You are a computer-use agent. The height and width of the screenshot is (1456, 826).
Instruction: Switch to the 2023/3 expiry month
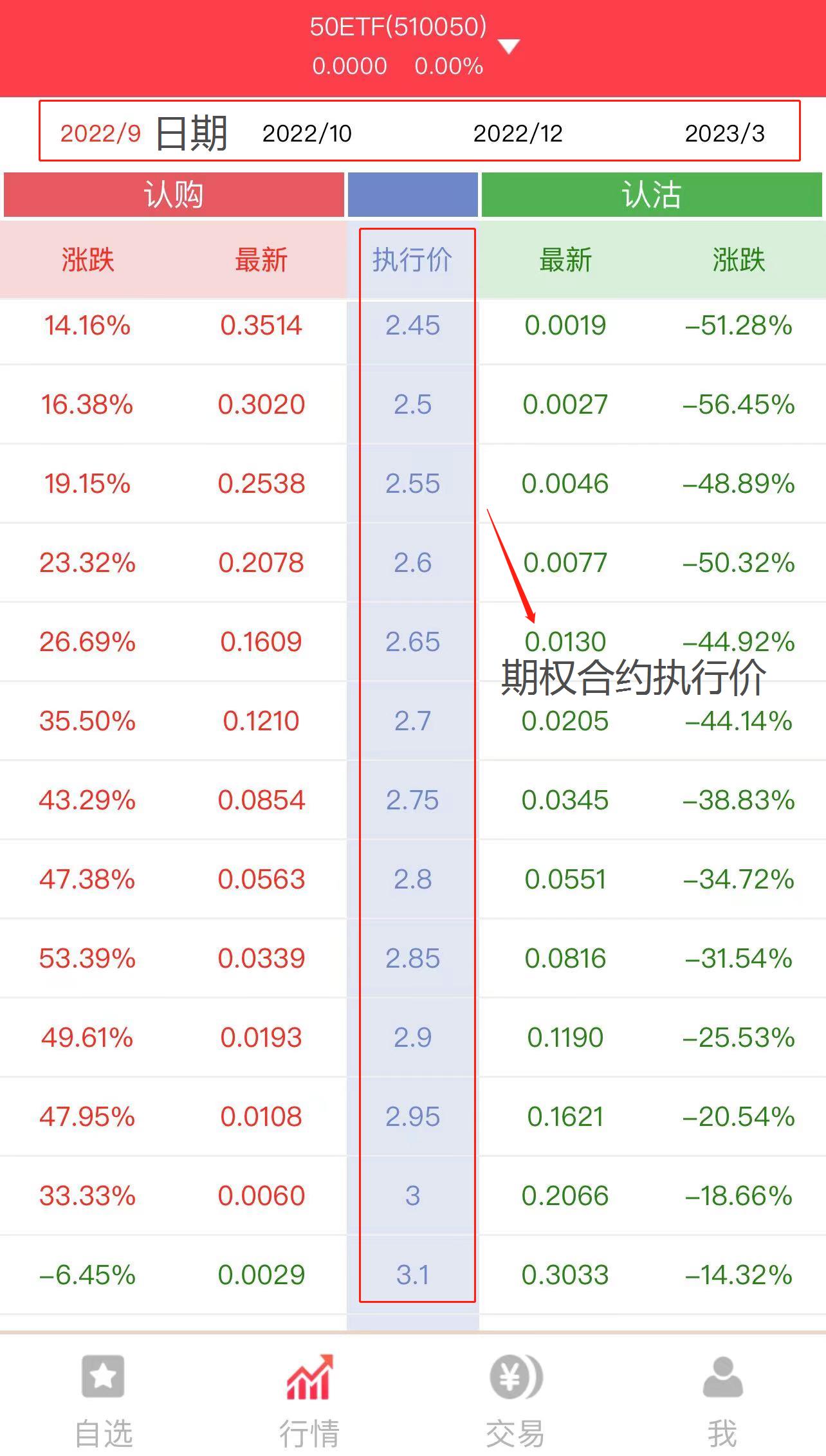(725, 133)
